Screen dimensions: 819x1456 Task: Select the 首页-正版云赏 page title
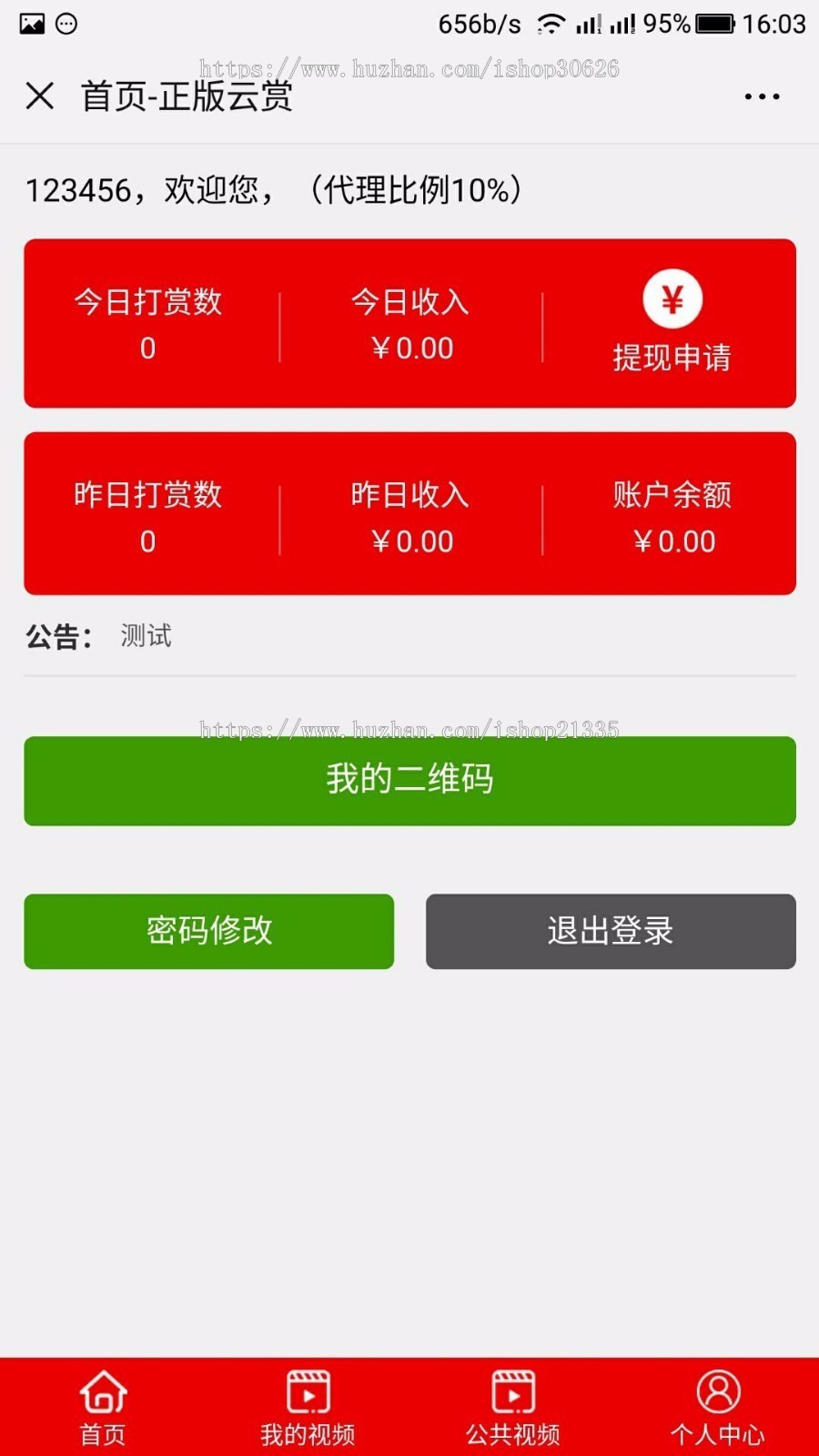[x=187, y=96]
